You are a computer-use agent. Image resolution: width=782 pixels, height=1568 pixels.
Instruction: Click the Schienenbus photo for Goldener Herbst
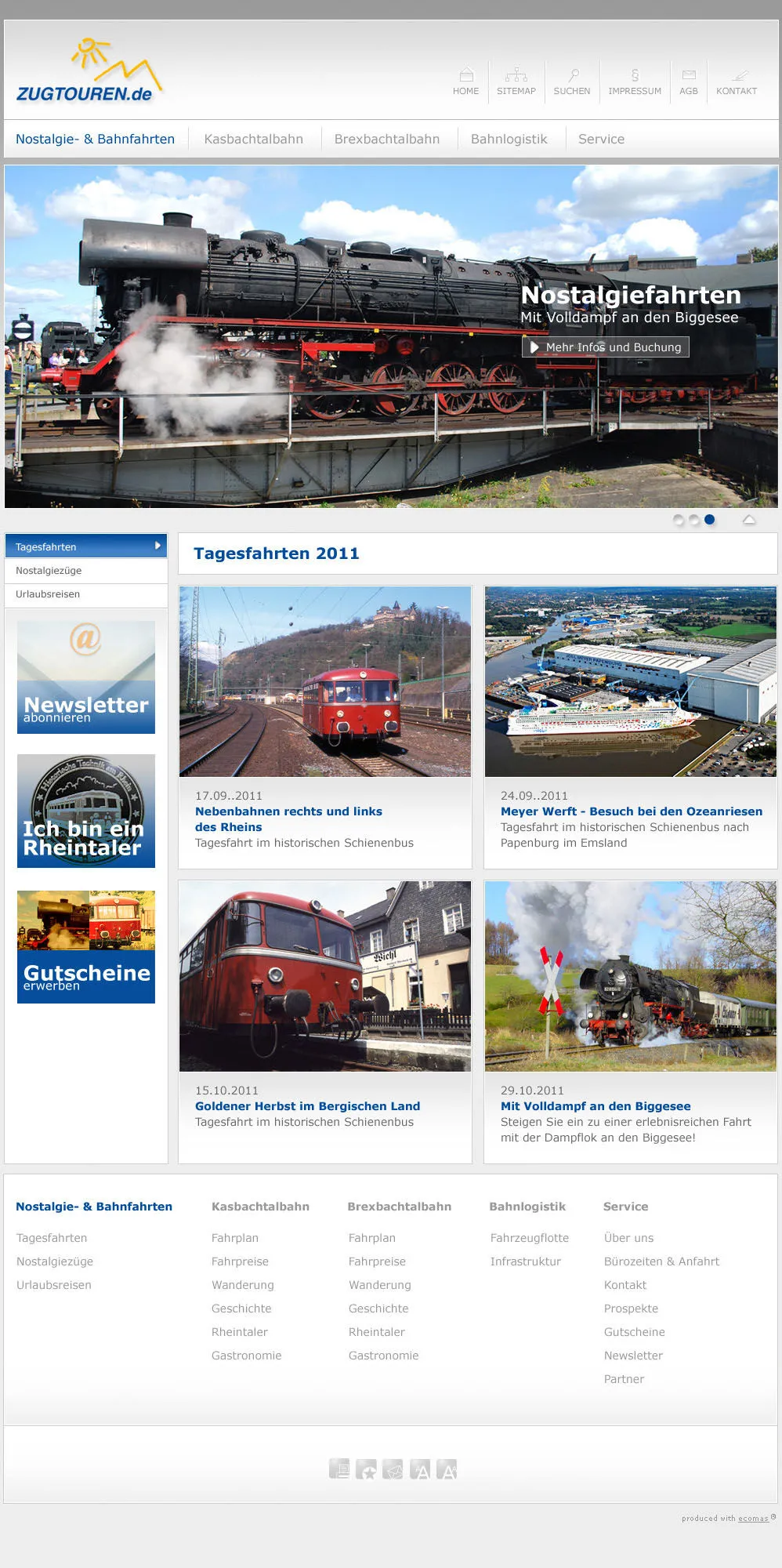[324, 975]
